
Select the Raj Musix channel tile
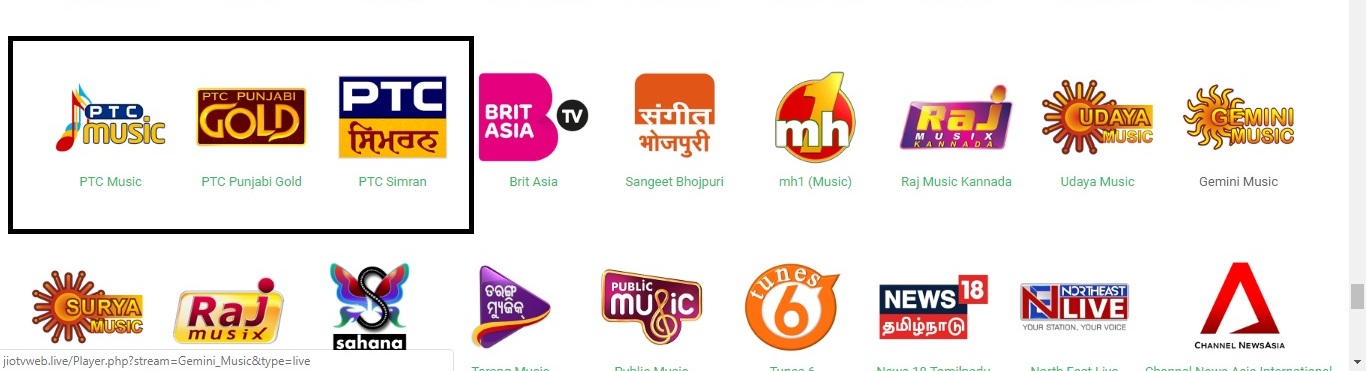click(229, 311)
